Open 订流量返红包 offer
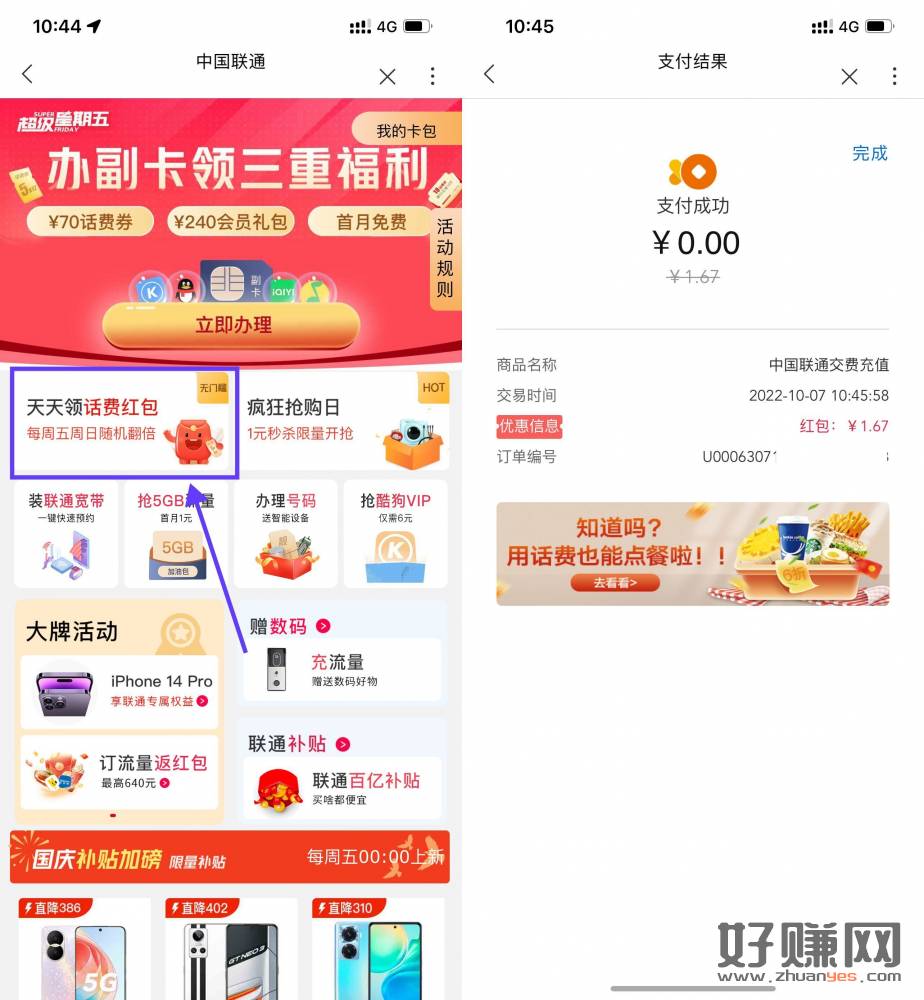 tap(120, 772)
